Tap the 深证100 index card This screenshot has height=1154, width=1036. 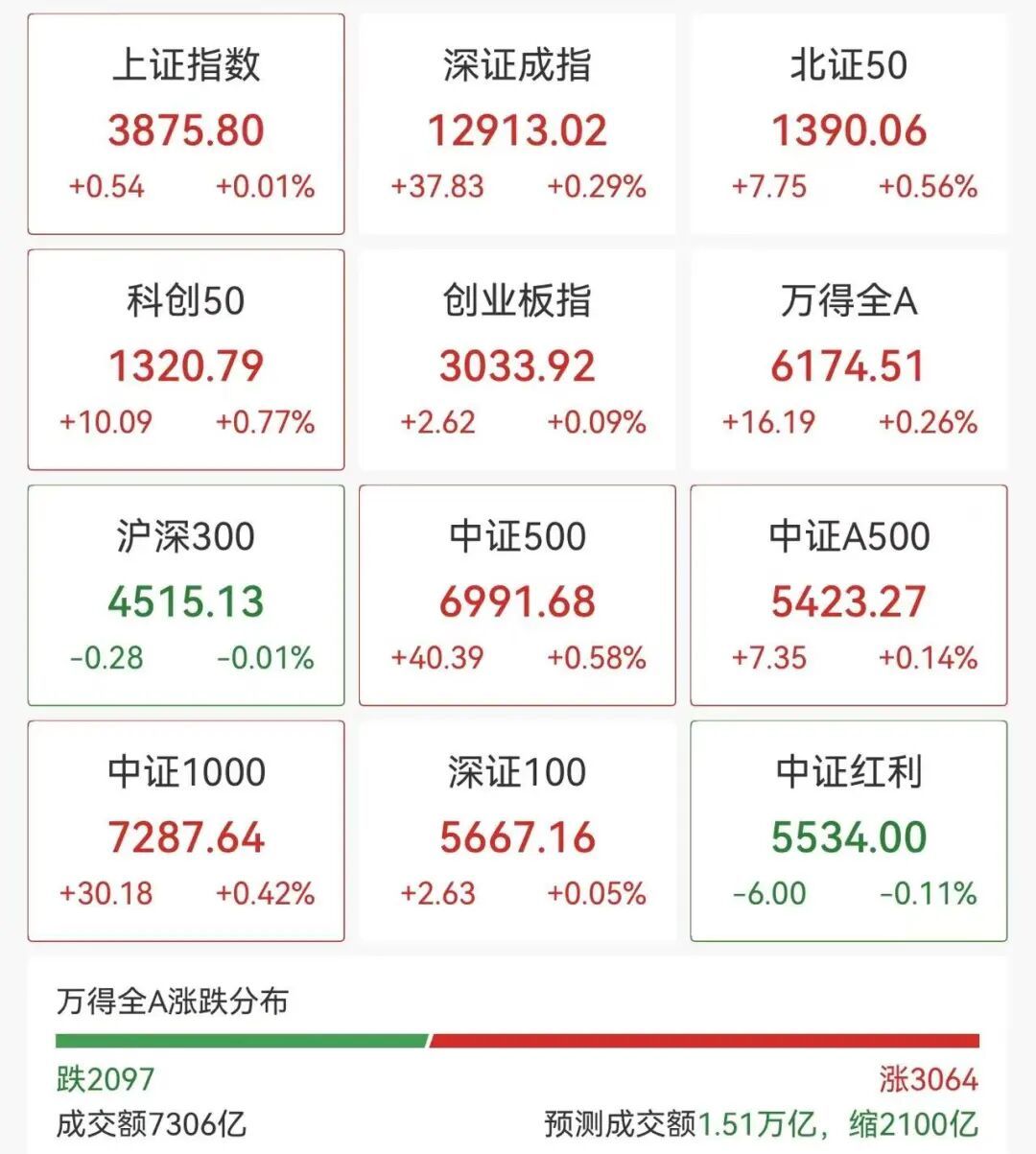pyautogui.click(x=517, y=831)
